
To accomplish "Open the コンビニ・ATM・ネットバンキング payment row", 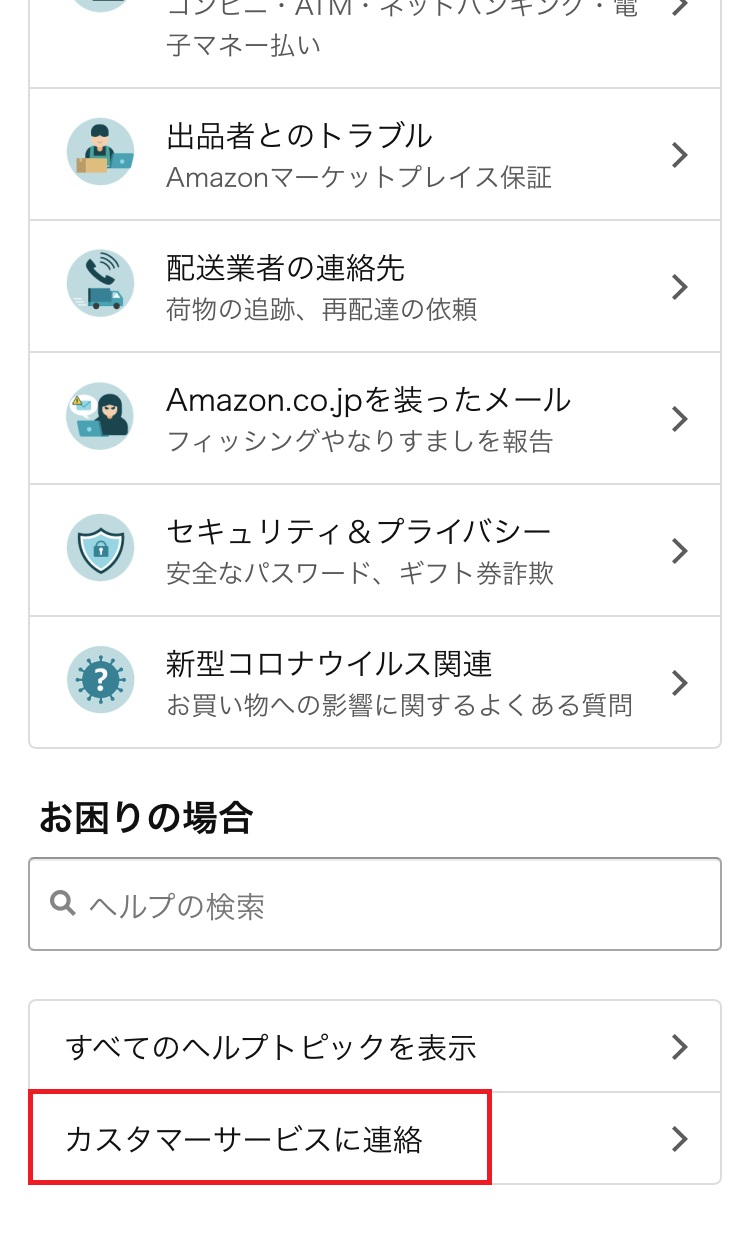I will point(375,43).
